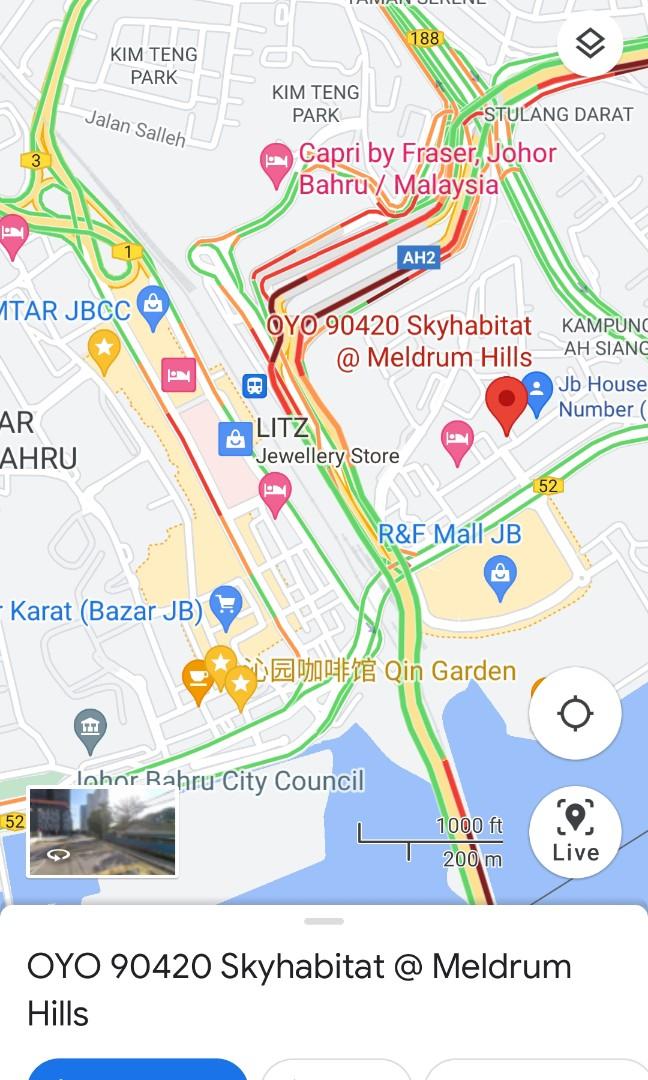Center map on my location
Image resolution: width=648 pixels, height=1080 pixels.
[575, 714]
